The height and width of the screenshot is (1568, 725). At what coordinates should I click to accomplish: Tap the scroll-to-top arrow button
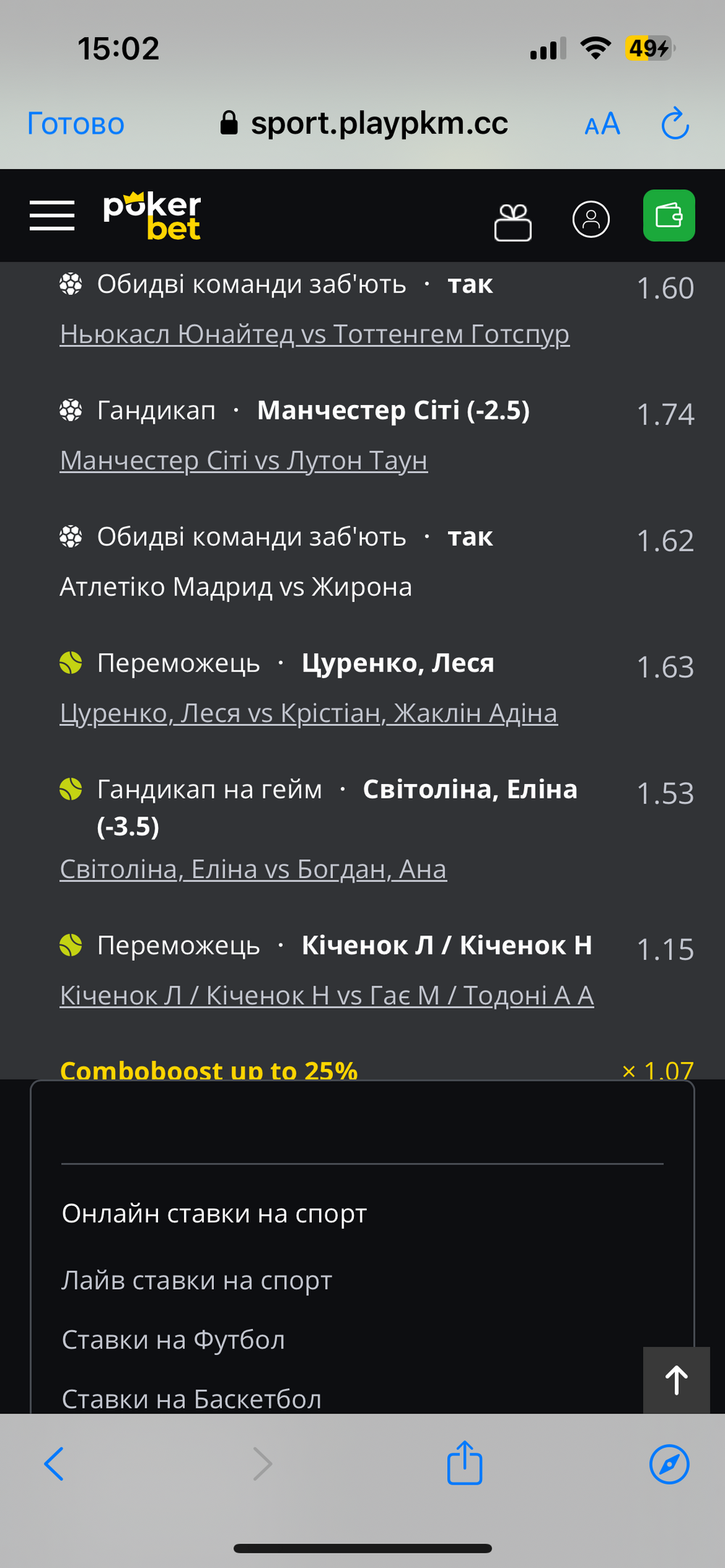[676, 1380]
